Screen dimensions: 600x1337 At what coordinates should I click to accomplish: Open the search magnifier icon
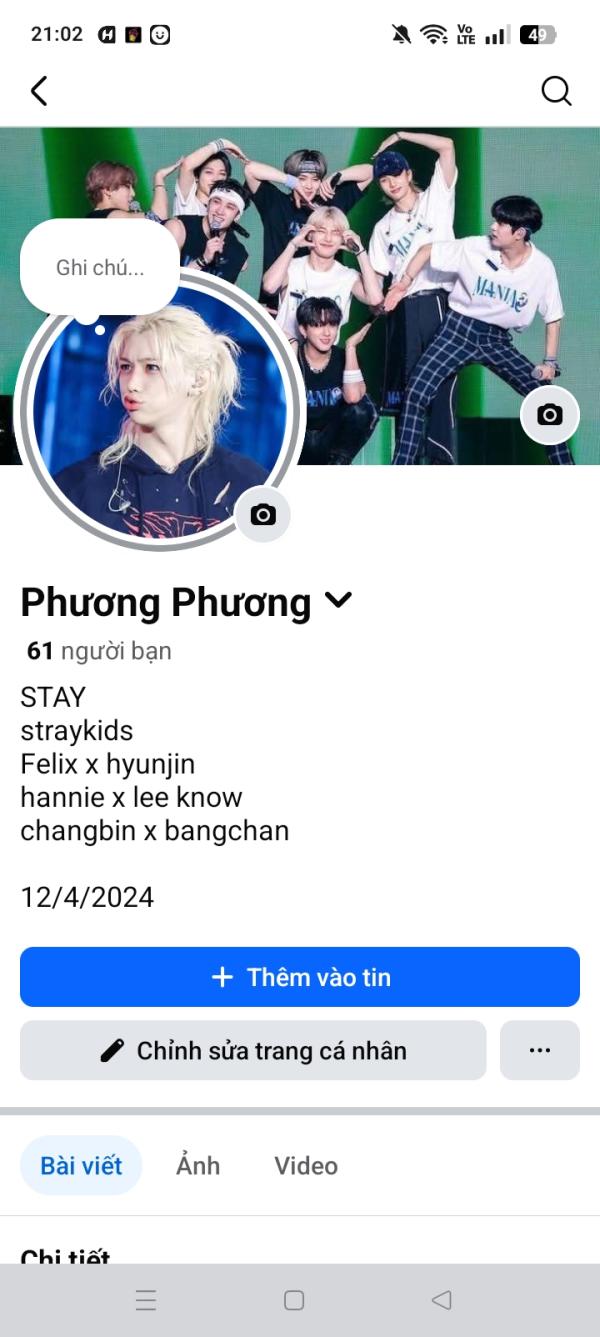556,91
